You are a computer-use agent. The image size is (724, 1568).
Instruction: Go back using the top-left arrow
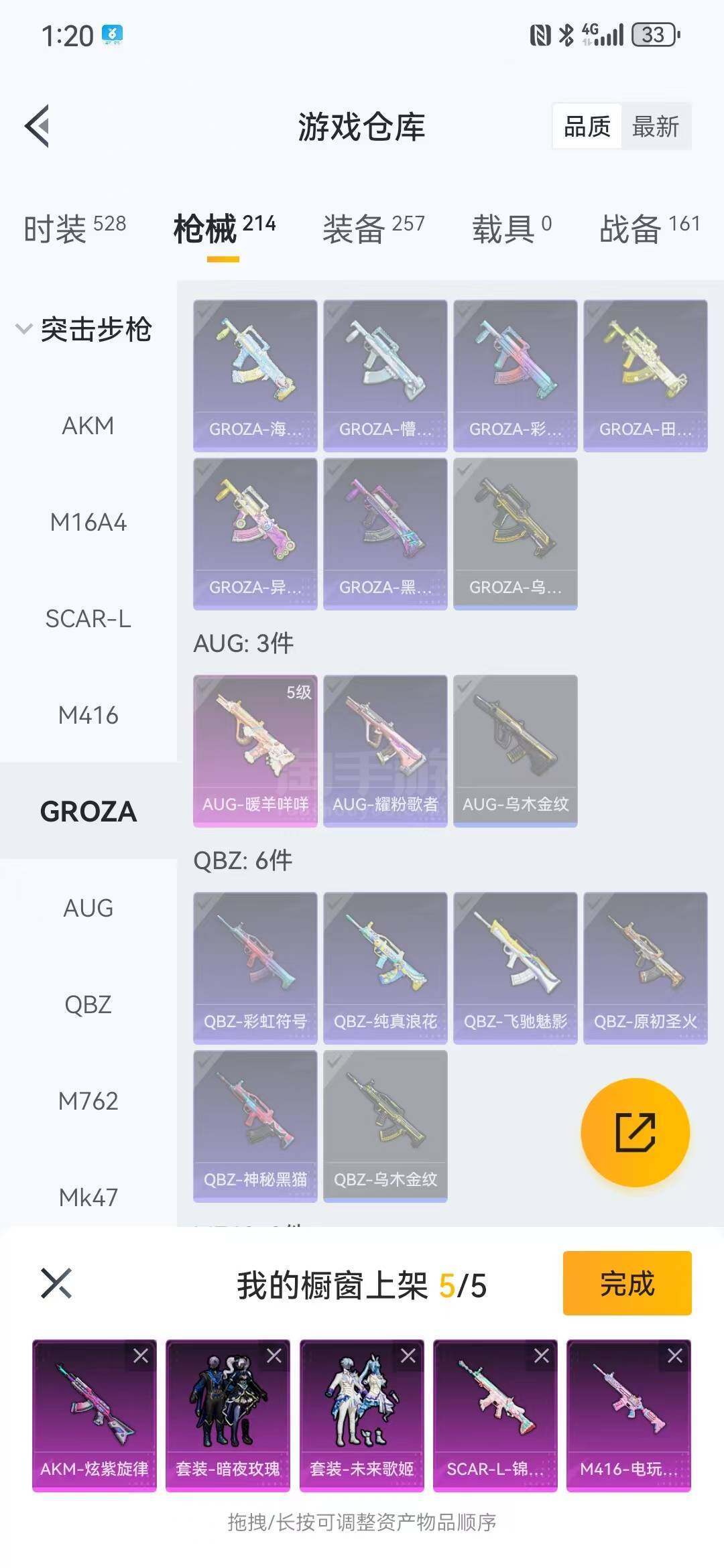pos(38,126)
